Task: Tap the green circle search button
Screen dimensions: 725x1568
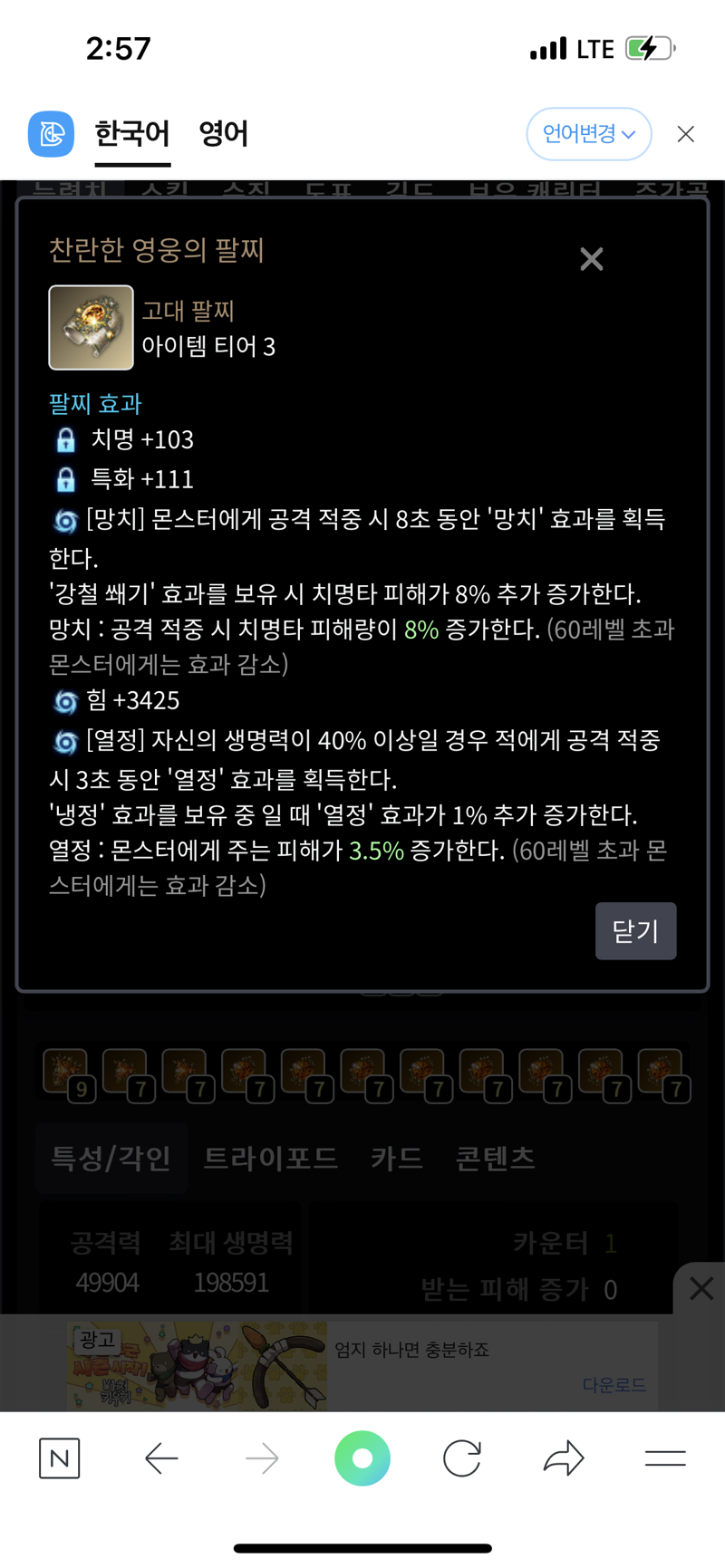Action: pos(362,1458)
